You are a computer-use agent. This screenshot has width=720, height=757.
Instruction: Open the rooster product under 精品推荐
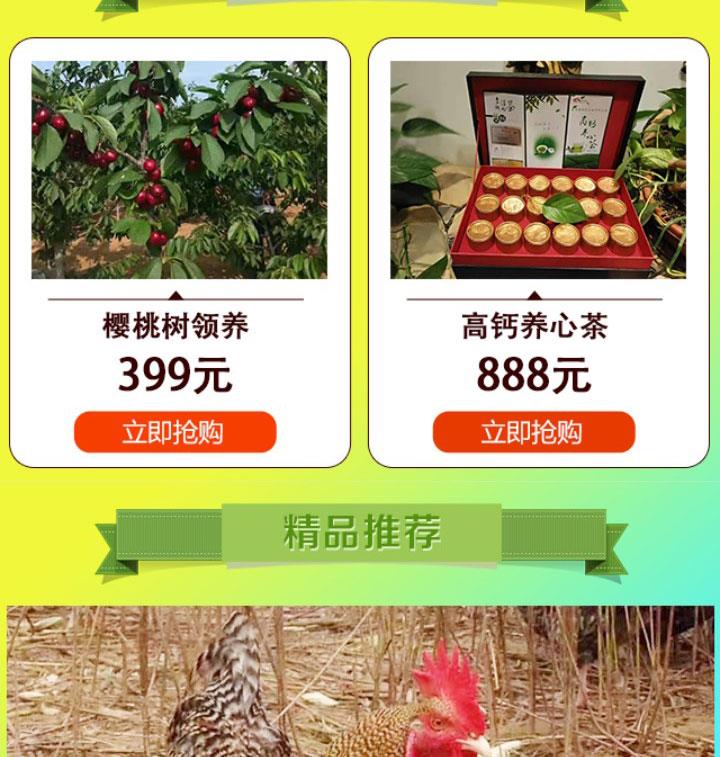point(360,685)
